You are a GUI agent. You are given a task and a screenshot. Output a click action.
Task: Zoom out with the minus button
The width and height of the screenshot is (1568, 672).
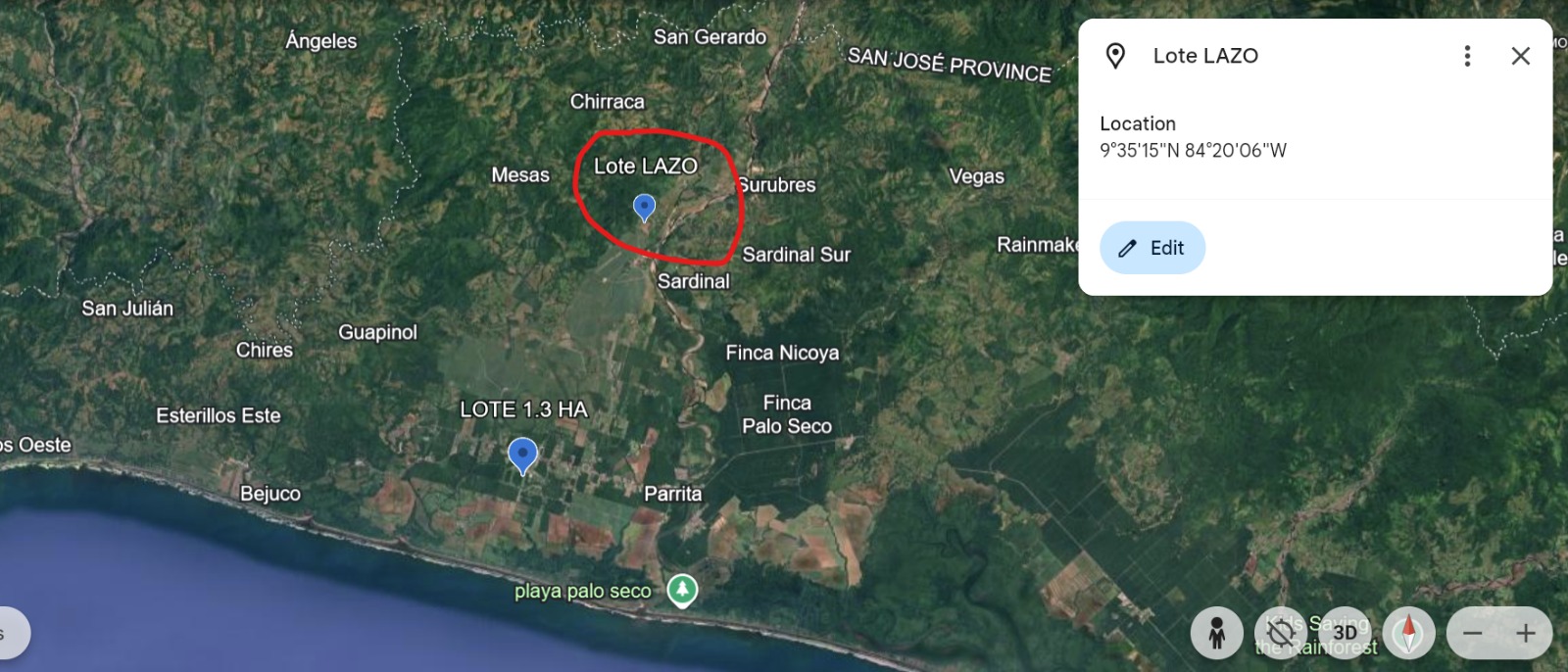pyautogui.click(x=1472, y=634)
